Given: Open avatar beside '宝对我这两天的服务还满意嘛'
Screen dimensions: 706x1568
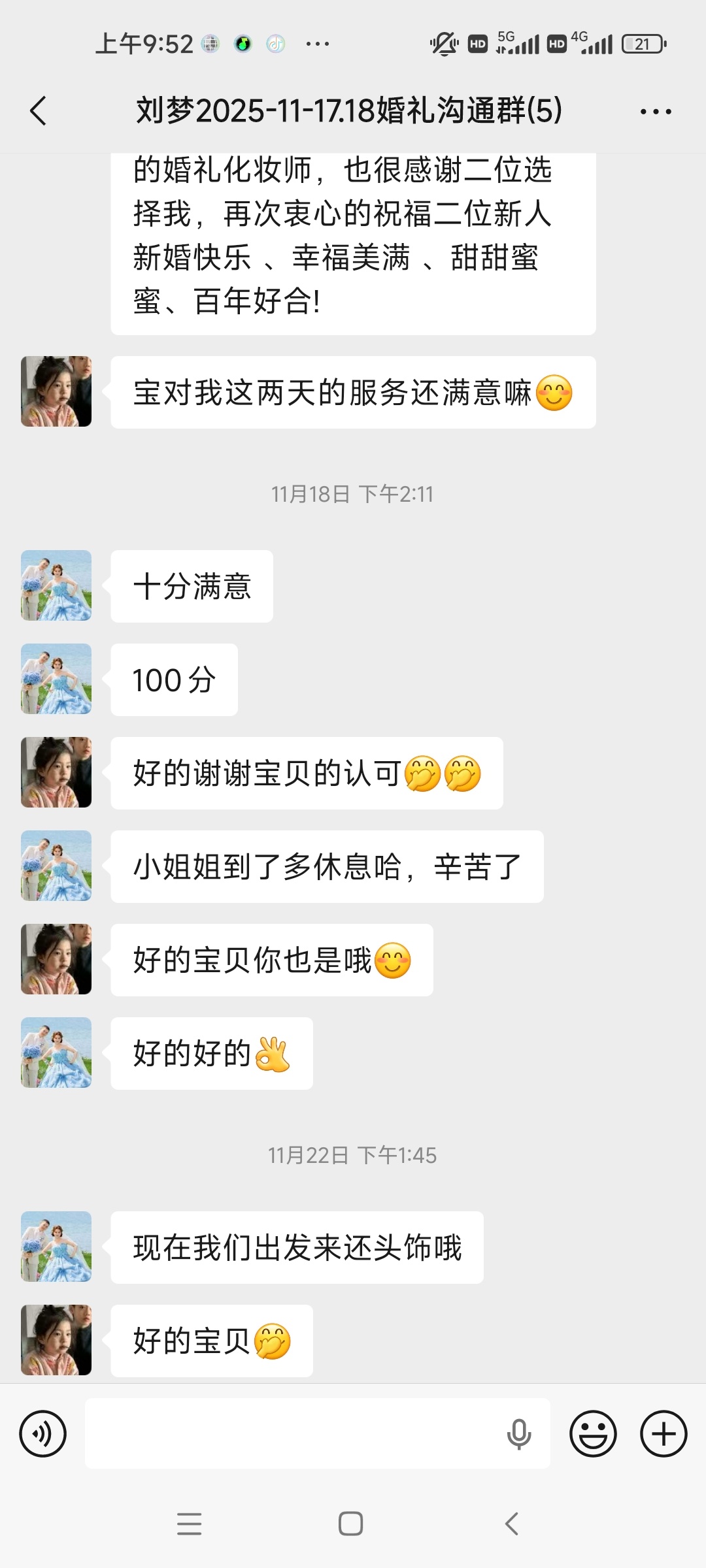Looking at the screenshot, I should click(56, 391).
